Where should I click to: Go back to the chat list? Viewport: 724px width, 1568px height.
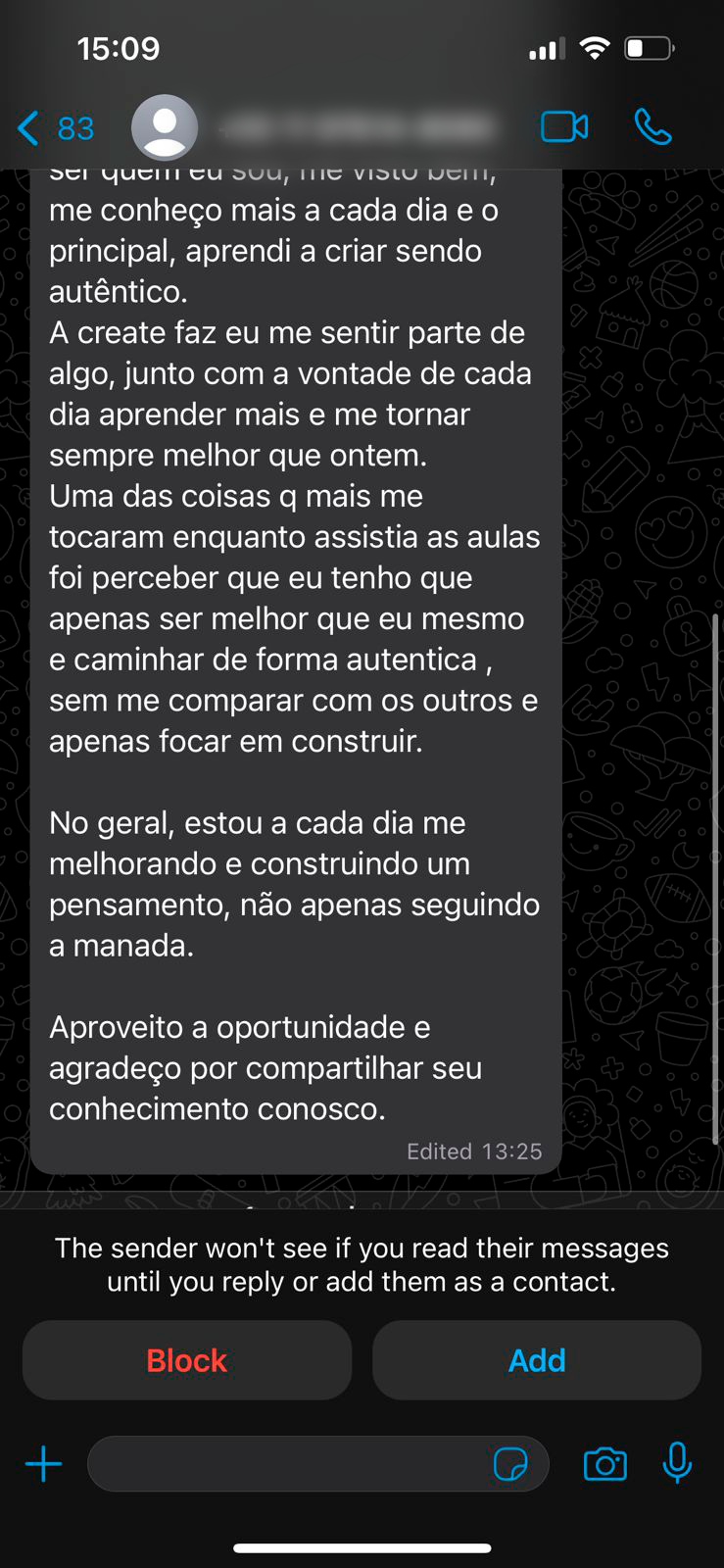pyautogui.click(x=54, y=128)
